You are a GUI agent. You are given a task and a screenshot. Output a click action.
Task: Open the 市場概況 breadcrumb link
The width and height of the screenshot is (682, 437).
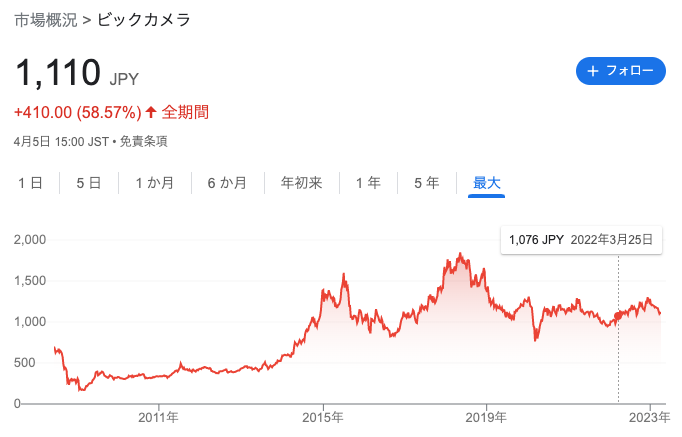46,19
